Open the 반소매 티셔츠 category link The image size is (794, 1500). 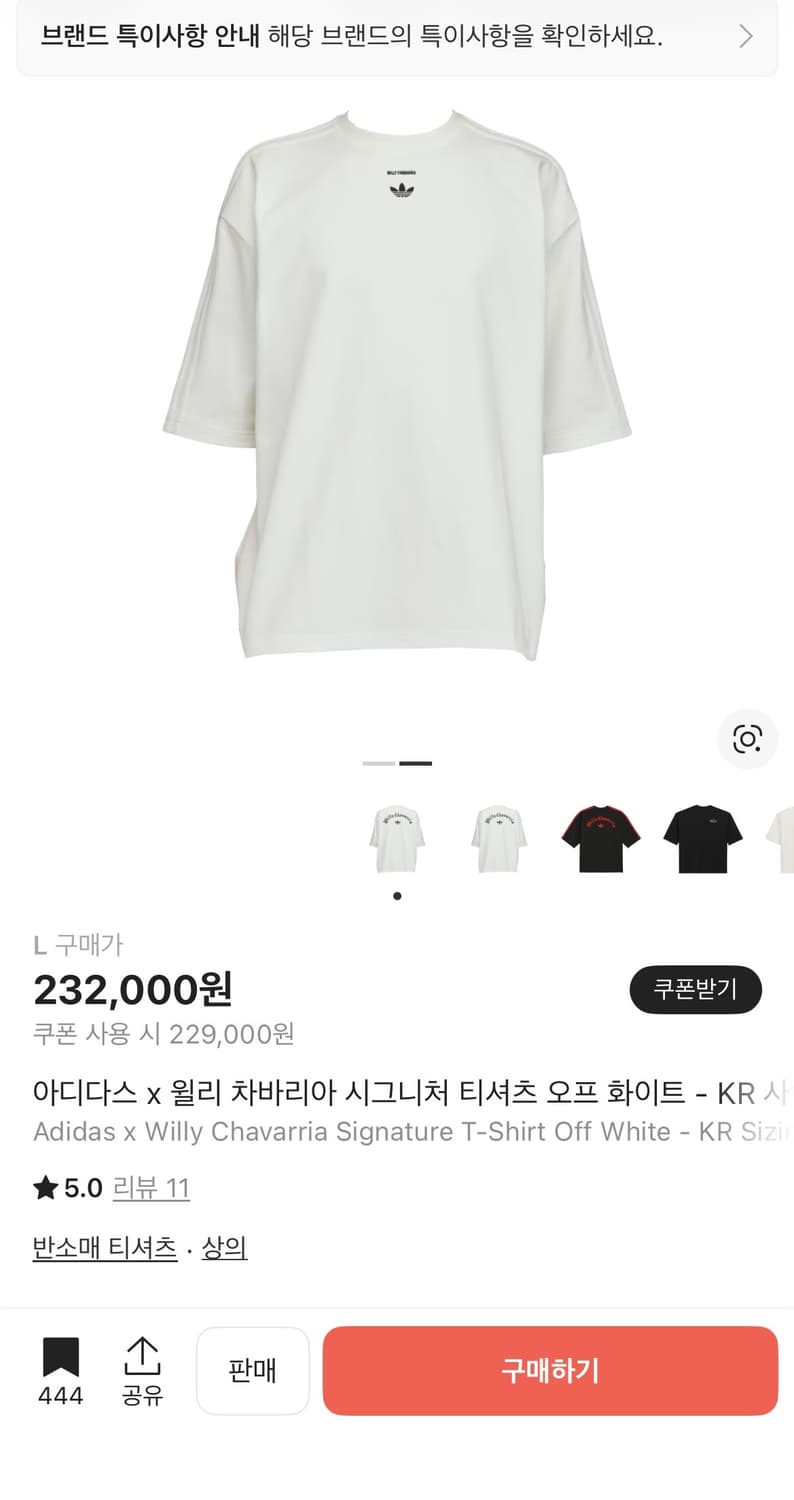104,1247
